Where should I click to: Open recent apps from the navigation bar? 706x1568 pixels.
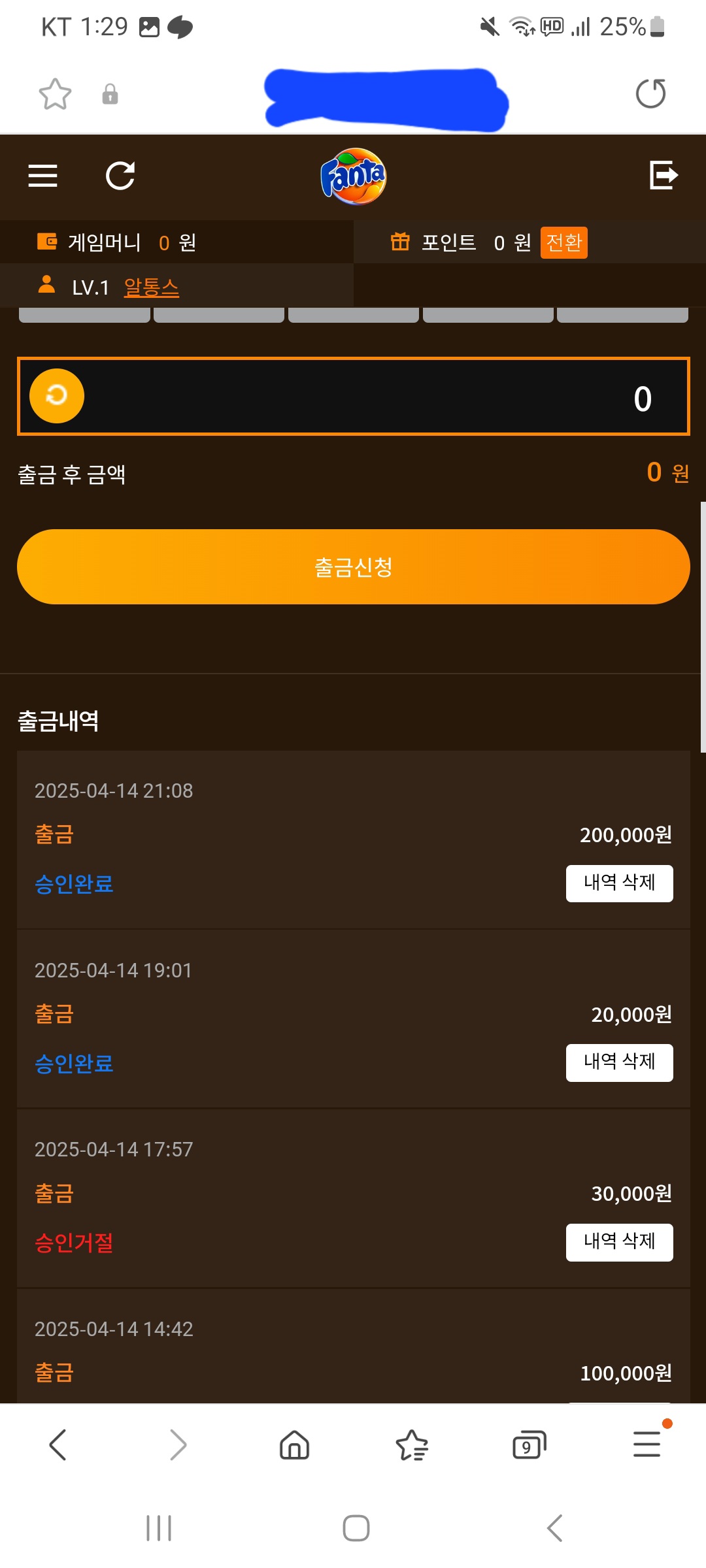[159, 1528]
